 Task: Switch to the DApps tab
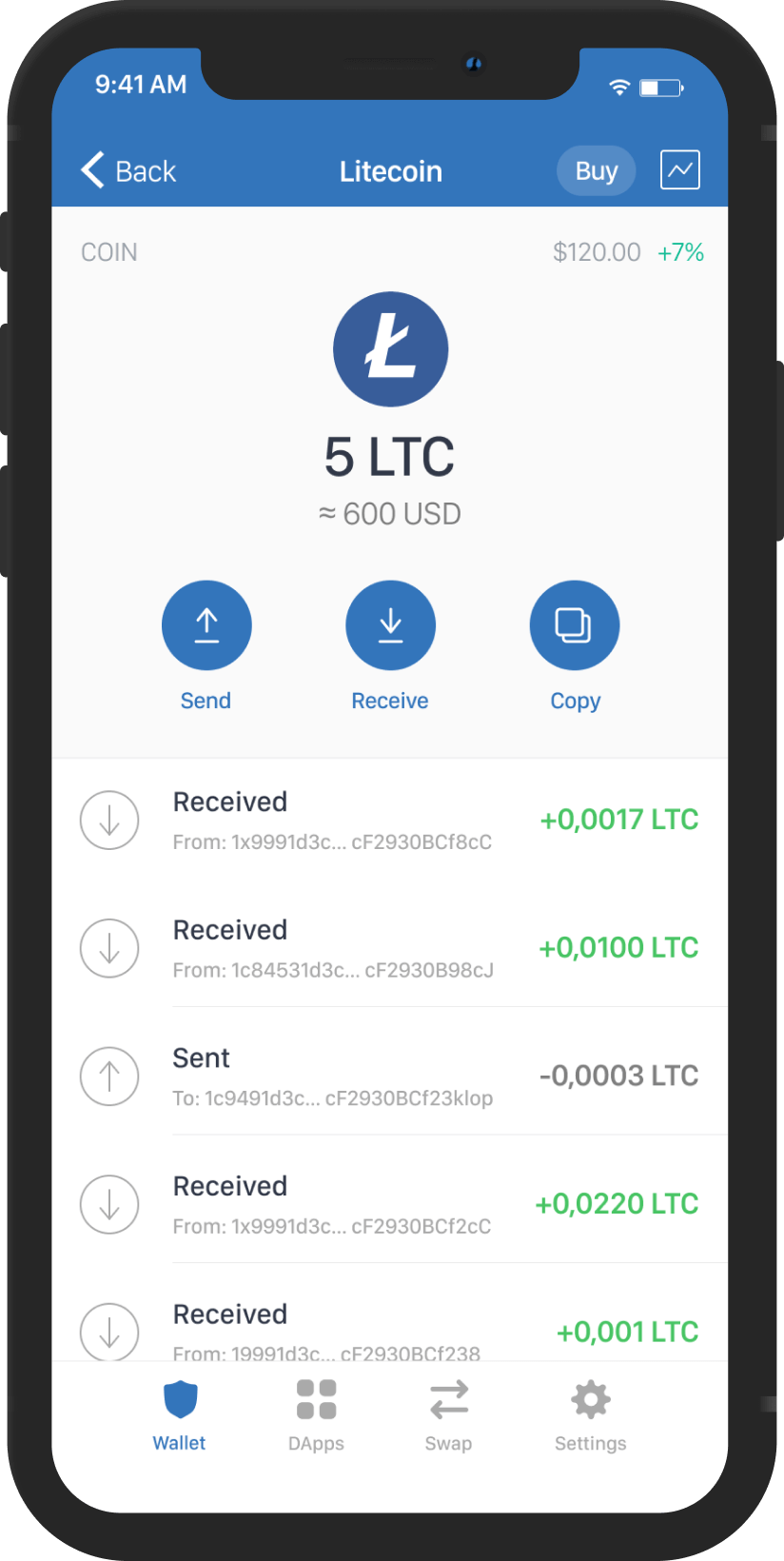(316, 1415)
